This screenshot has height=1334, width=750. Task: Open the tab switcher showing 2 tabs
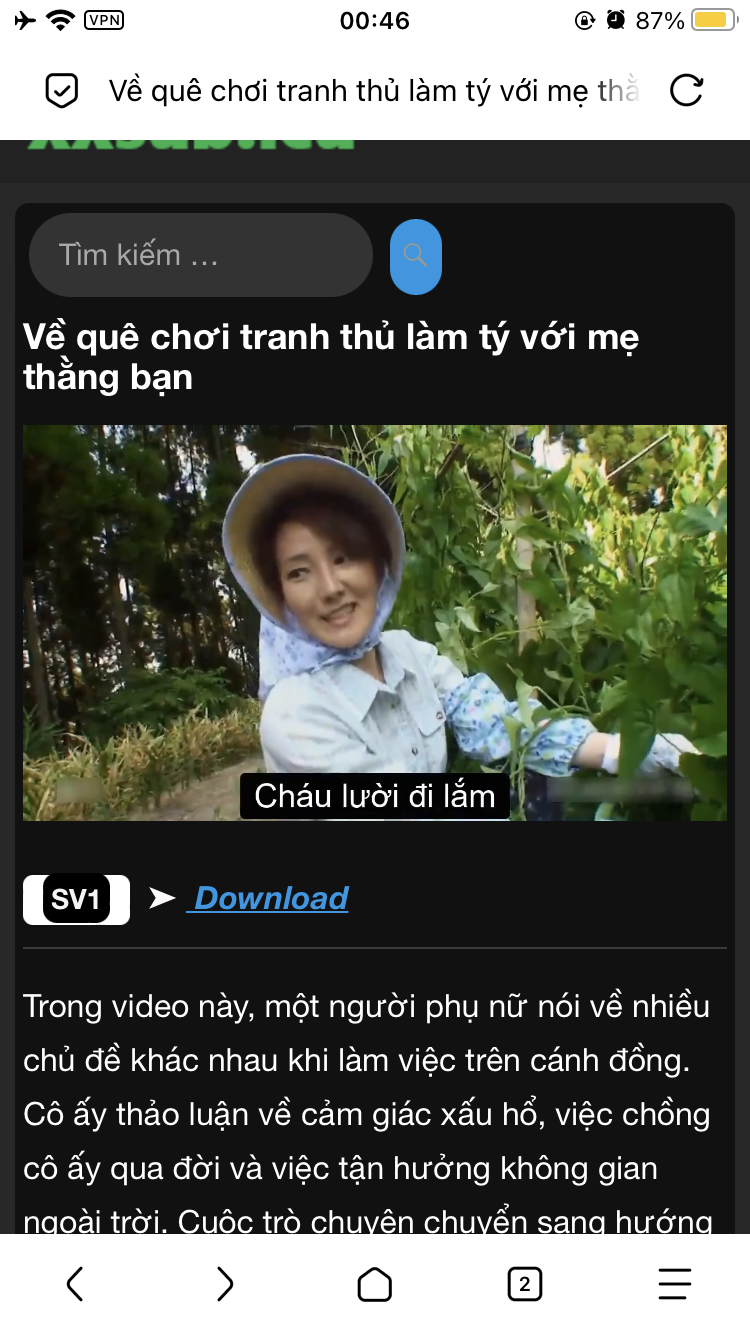(525, 1283)
